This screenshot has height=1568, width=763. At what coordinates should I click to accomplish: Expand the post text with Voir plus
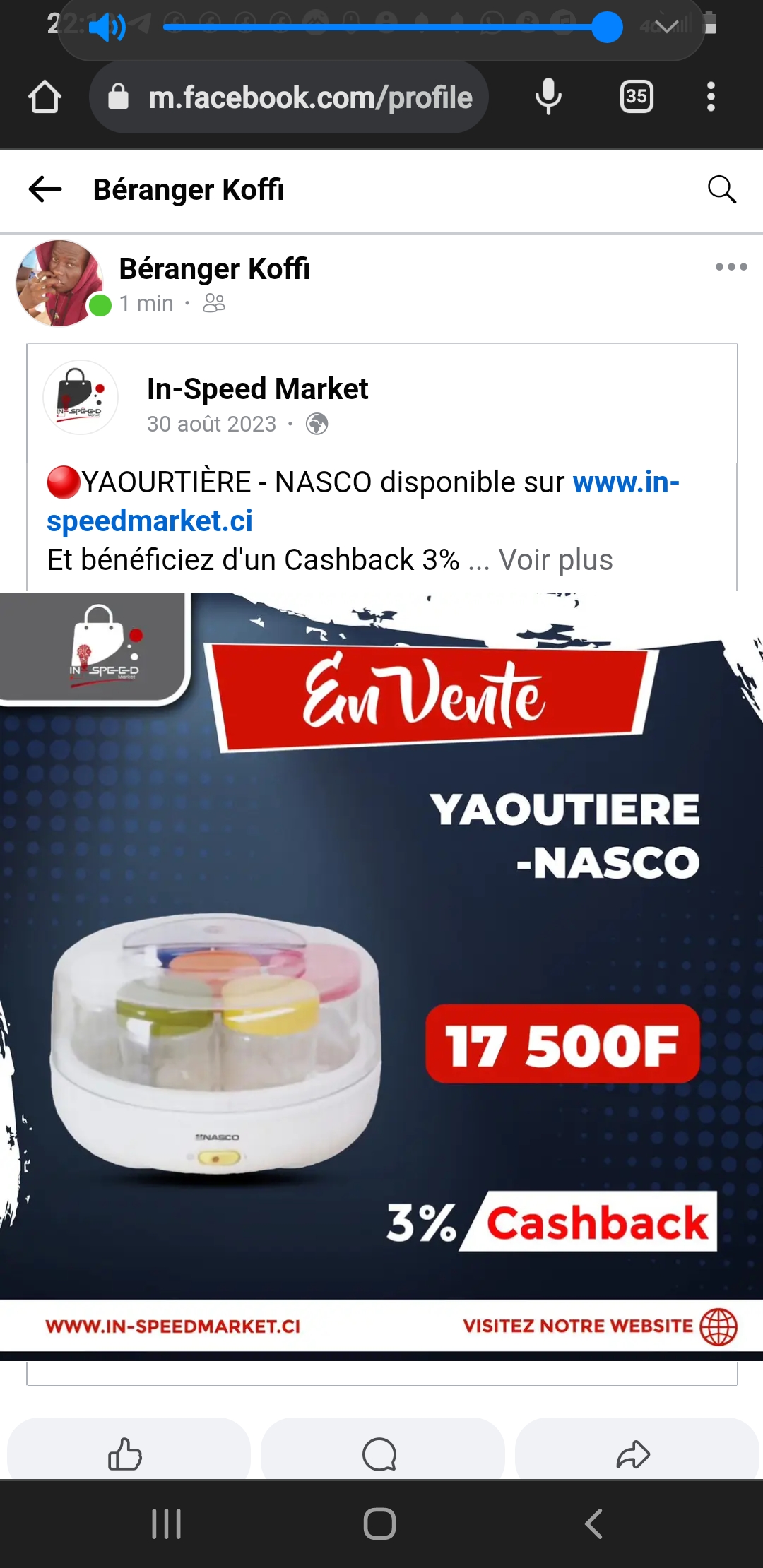(555, 560)
